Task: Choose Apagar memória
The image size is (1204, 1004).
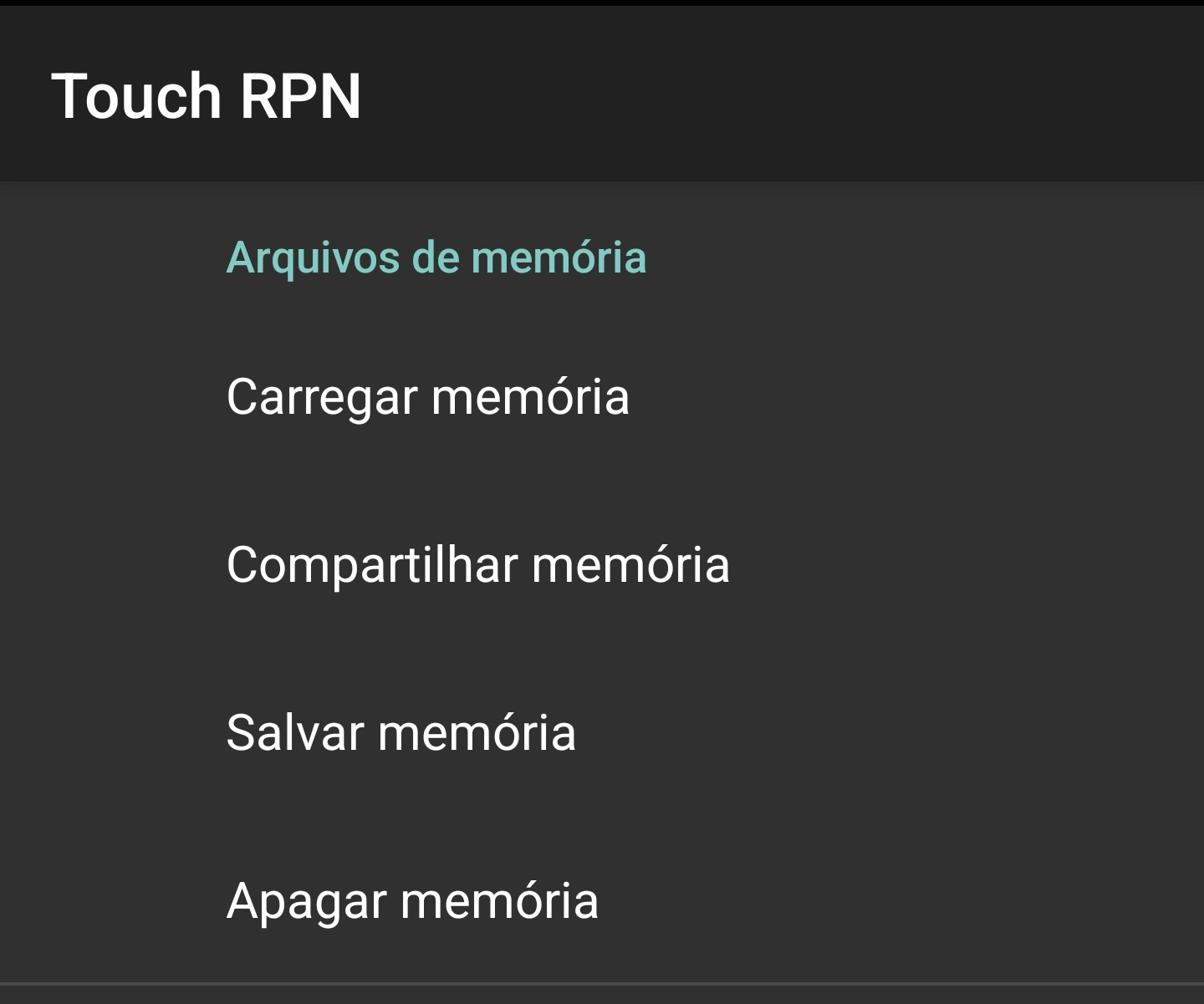Action: [x=412, y=901]
